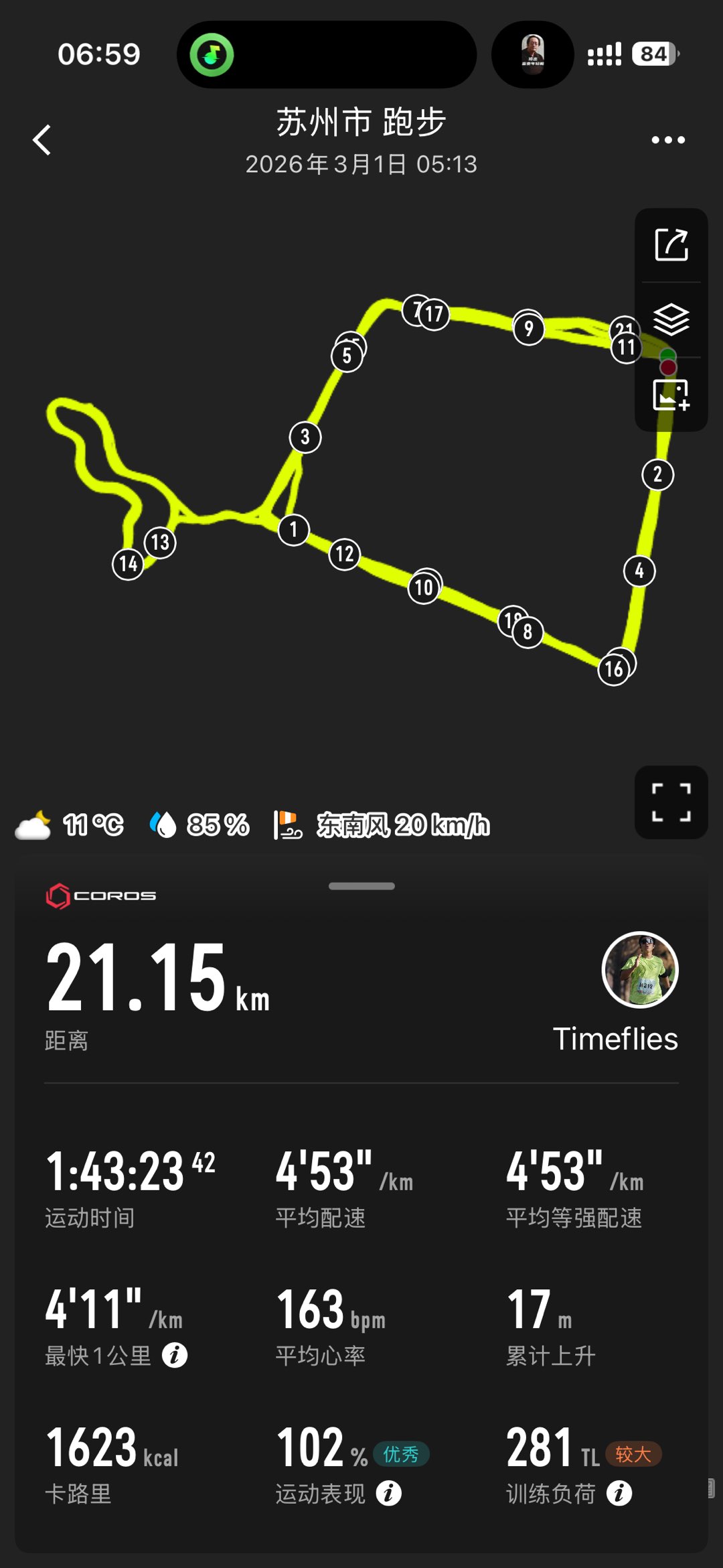Viewport: 723px width, 1568px height.
Task: Go back to the previous screen
Action: [x=42, y=140]
